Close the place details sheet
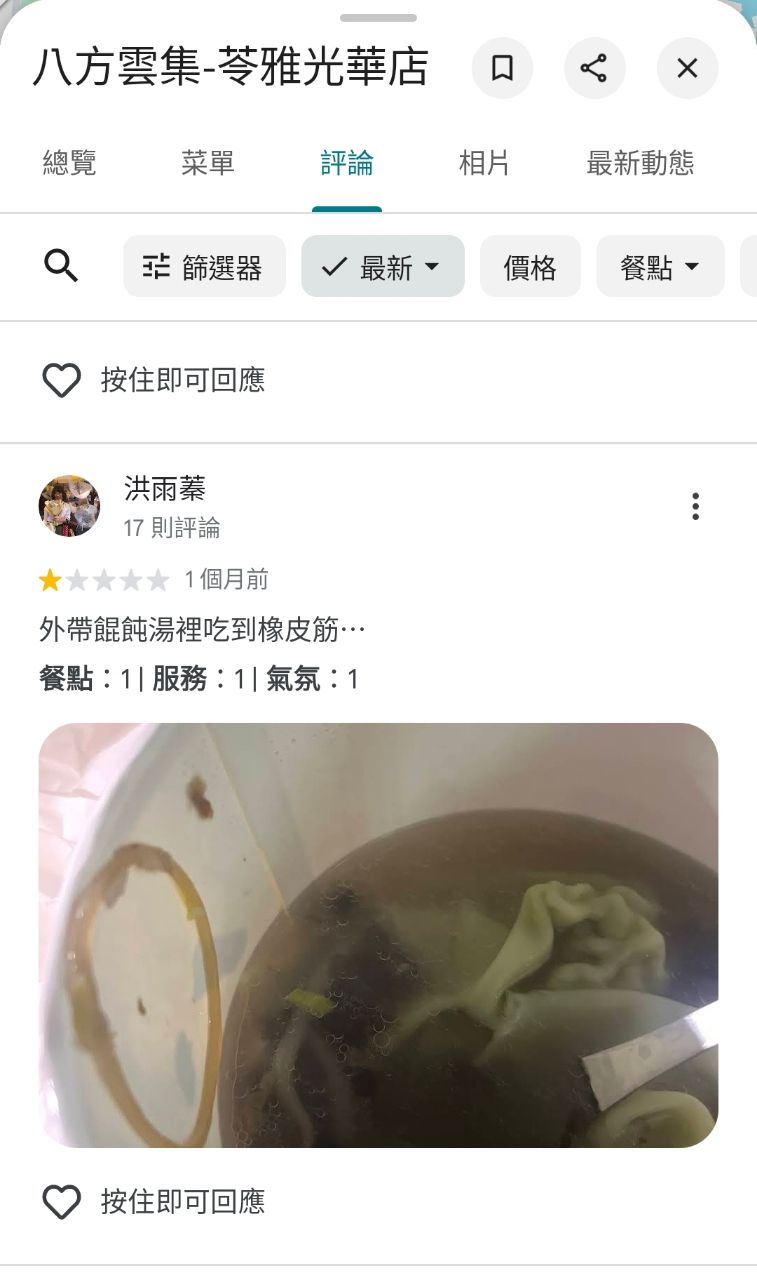This screenshot has height=1280, width=757. (687, 68)
